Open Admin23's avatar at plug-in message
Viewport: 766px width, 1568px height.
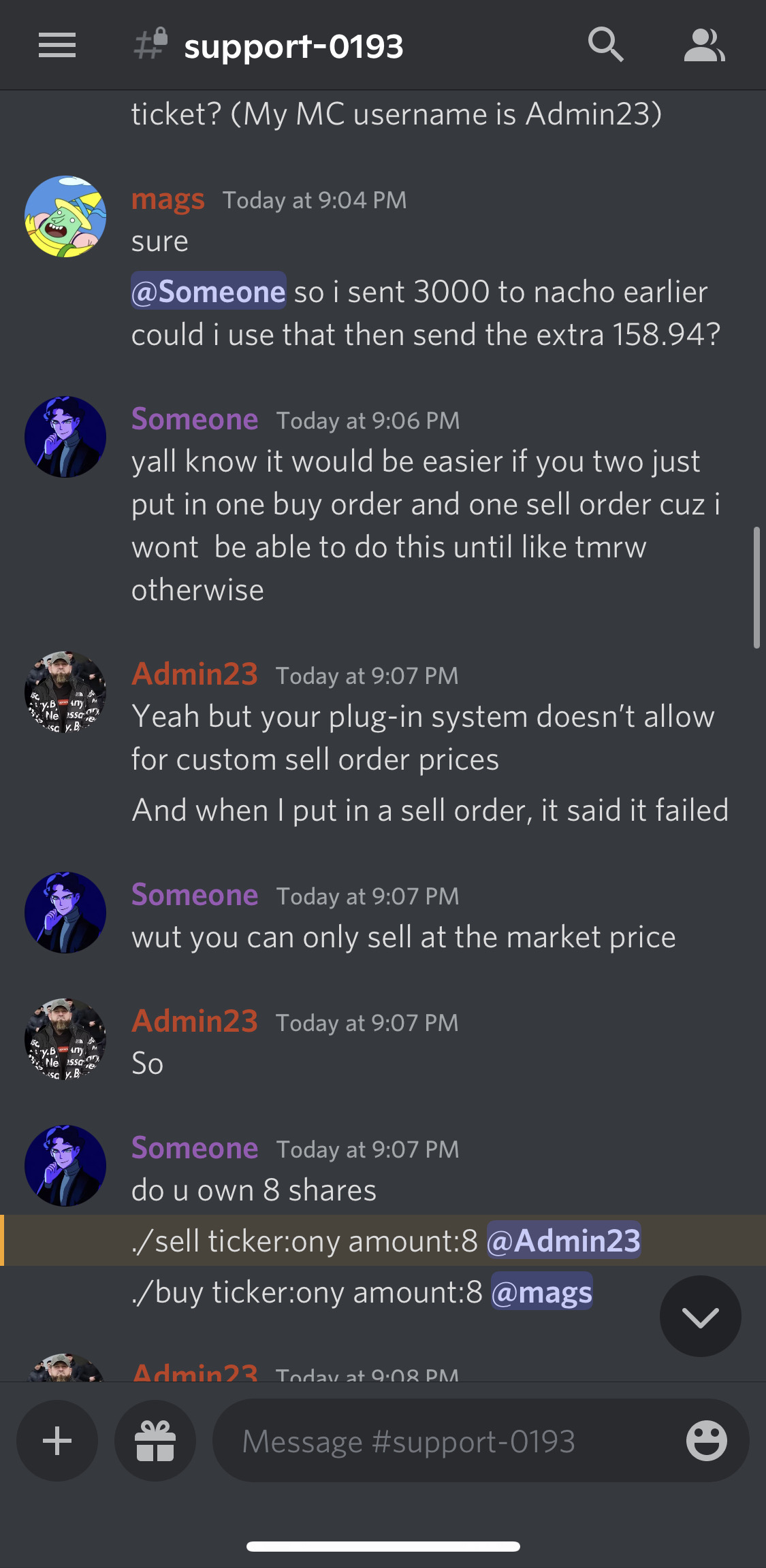pyautogui.click(x=65, y=692)
